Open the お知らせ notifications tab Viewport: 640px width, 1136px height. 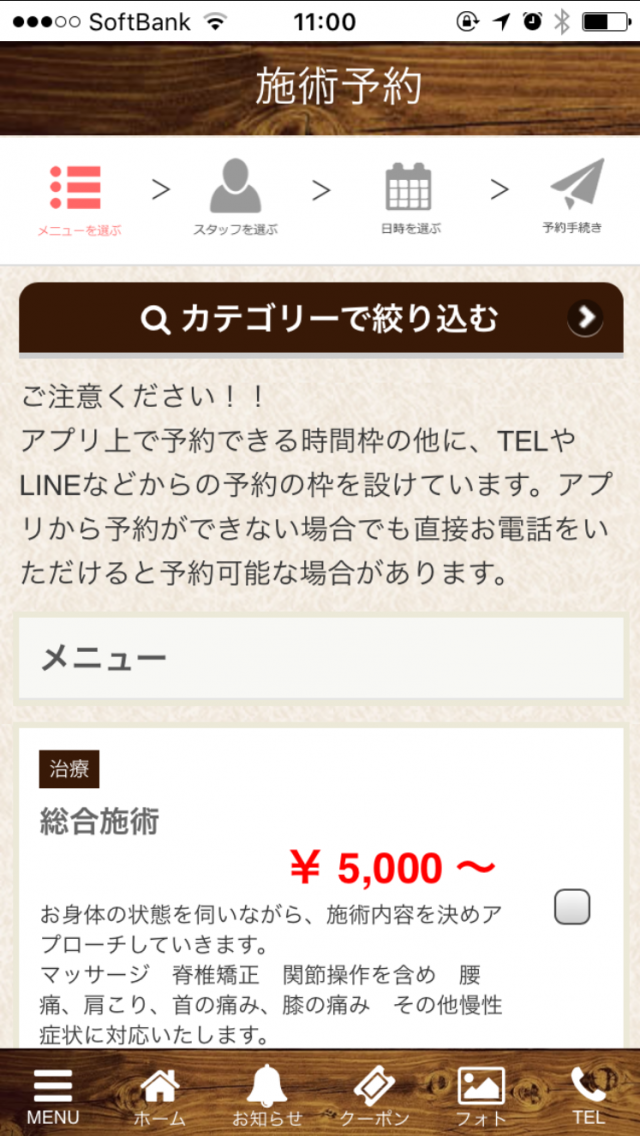pyautogui.click(x=267, y=1096)
